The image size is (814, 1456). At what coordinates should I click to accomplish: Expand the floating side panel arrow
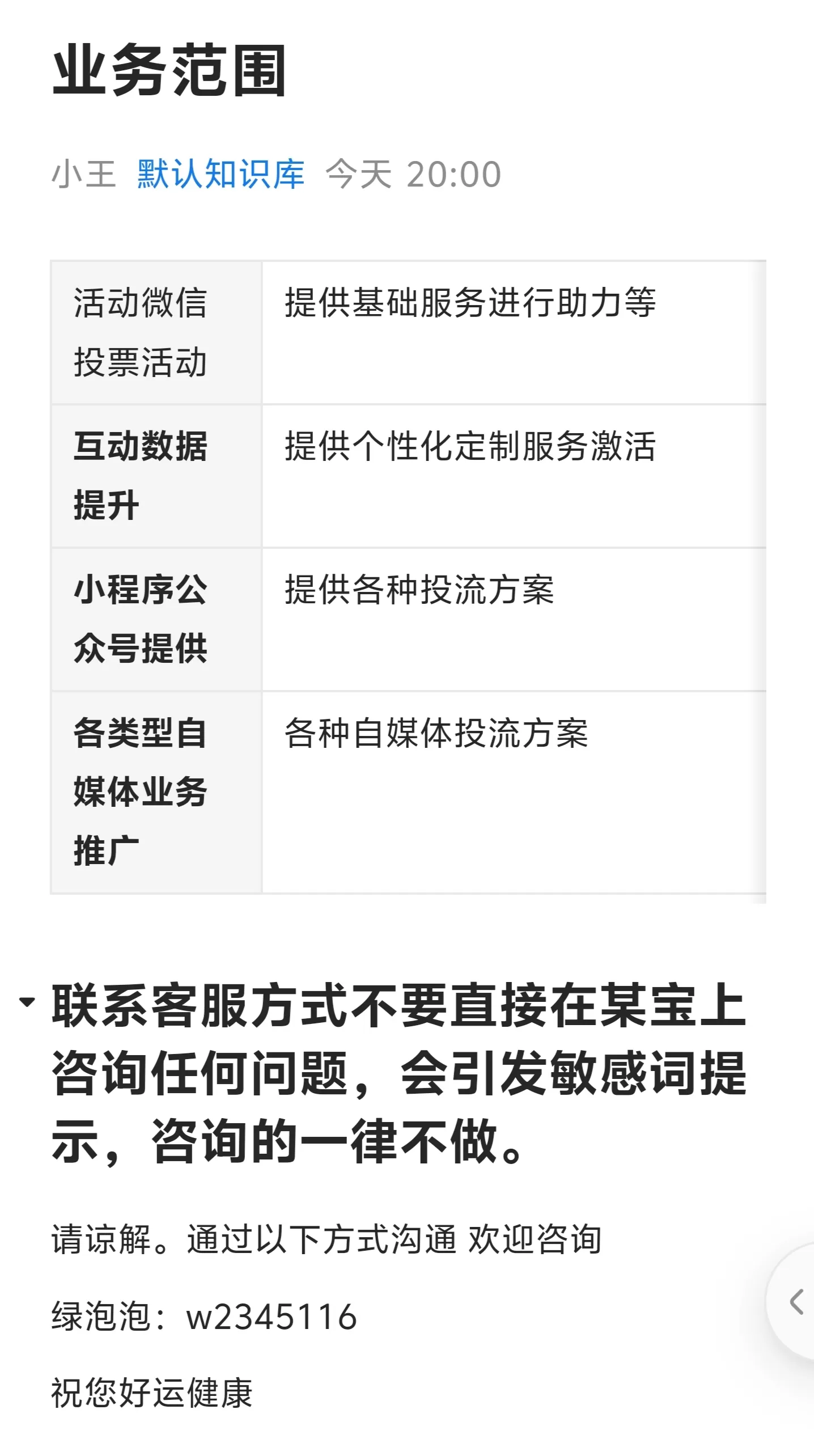[x=796, y=1301]
